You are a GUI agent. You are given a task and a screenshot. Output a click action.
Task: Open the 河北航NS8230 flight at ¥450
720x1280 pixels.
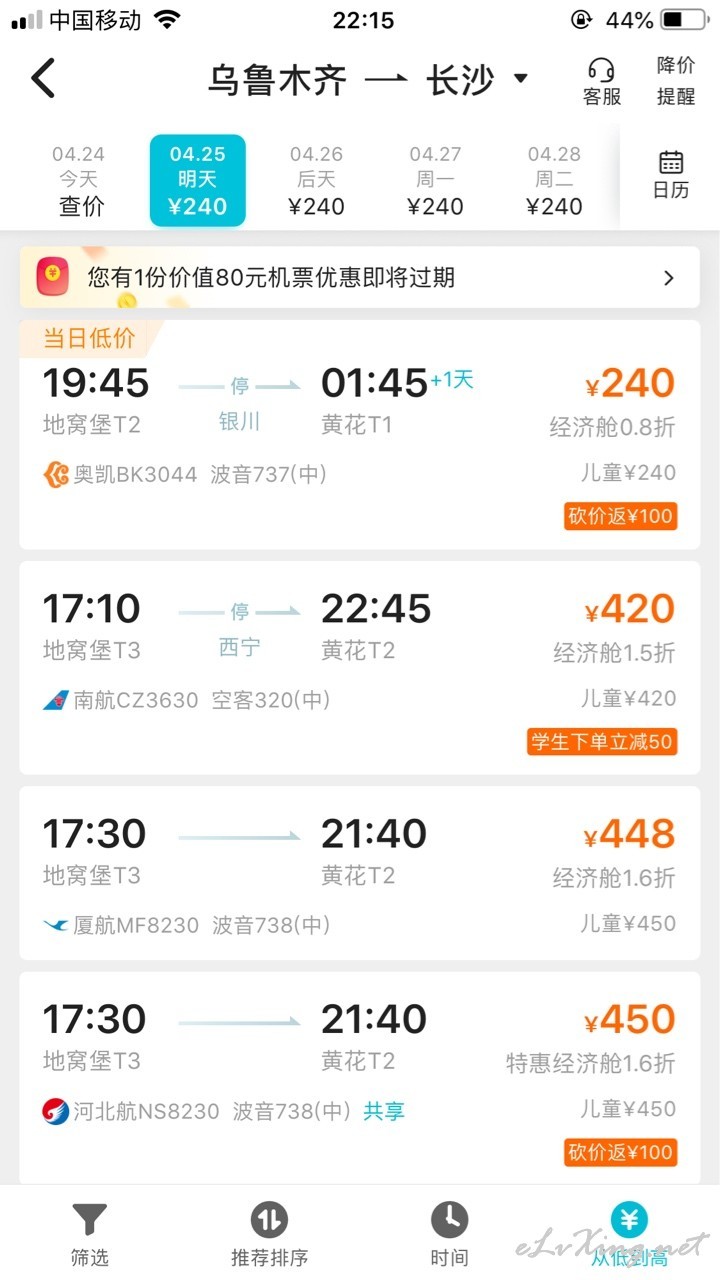coord(360,1078)
